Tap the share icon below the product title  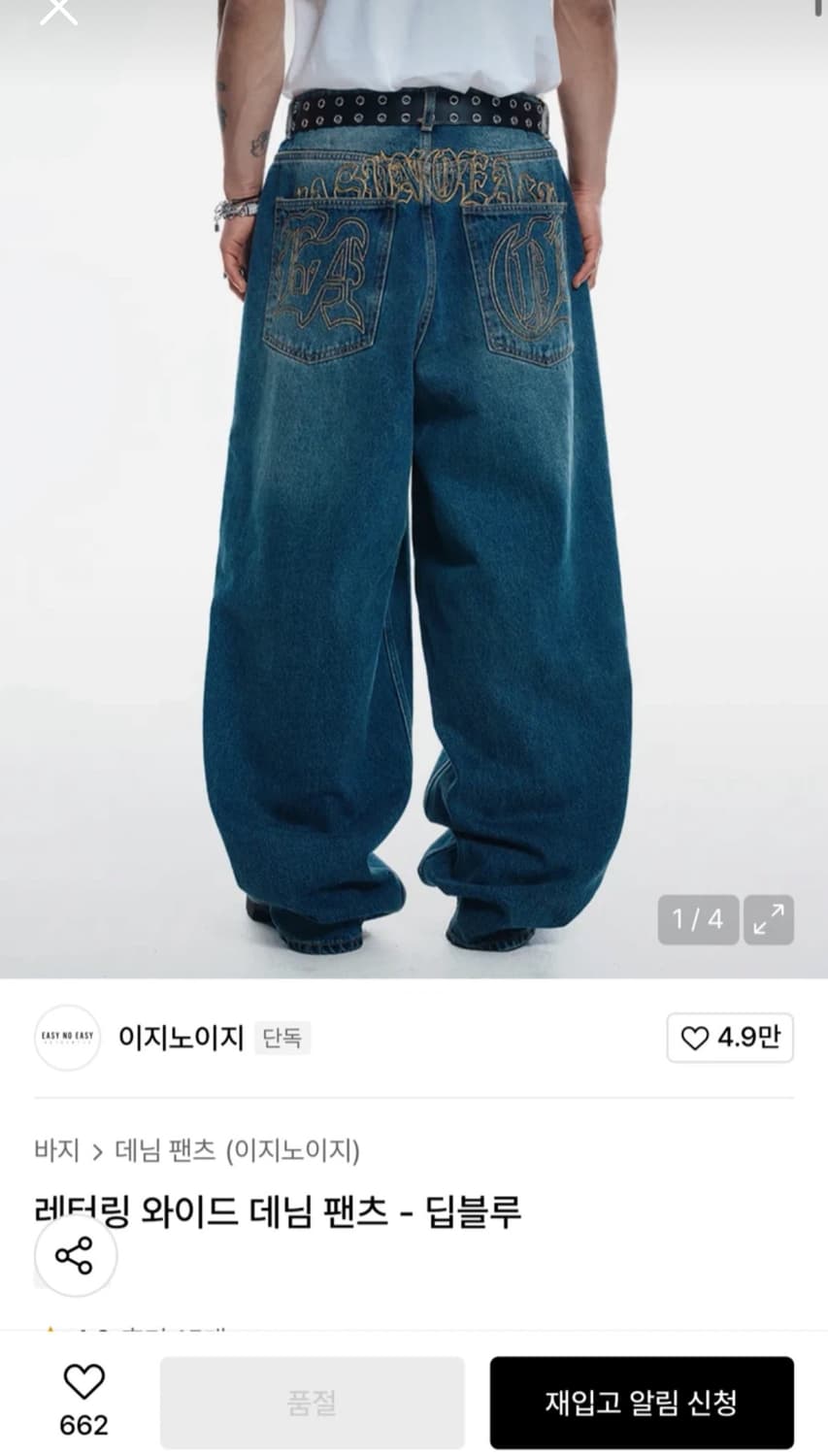[76, 1255]
